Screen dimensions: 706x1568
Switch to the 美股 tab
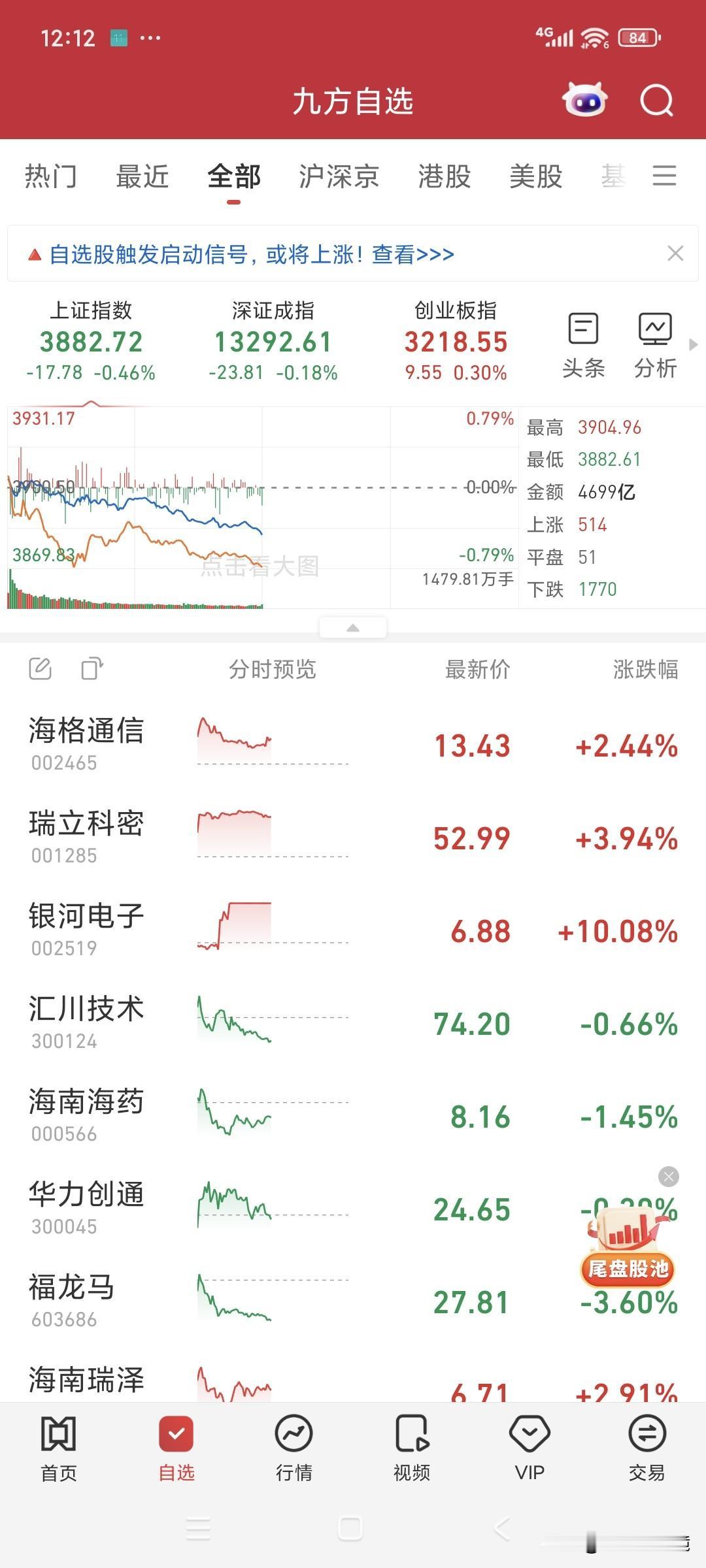click(x=537, y=176)
